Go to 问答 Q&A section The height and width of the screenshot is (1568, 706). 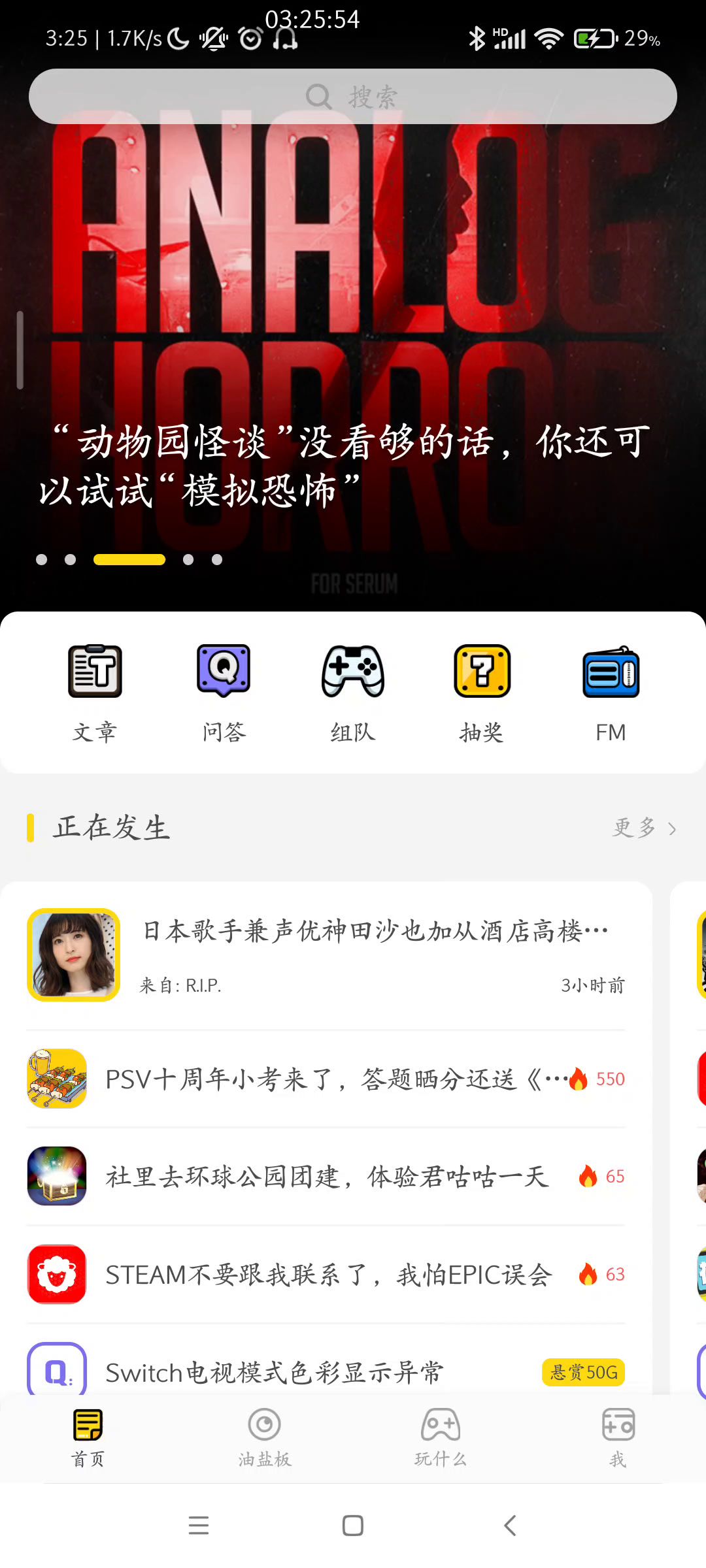click(224, 694)
